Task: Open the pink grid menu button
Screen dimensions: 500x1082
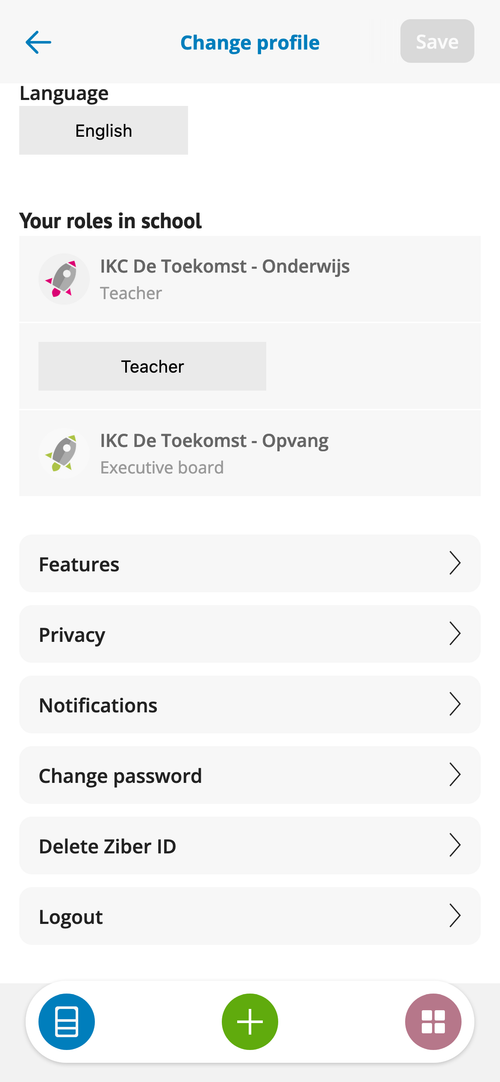Action: pos(433,1022)
